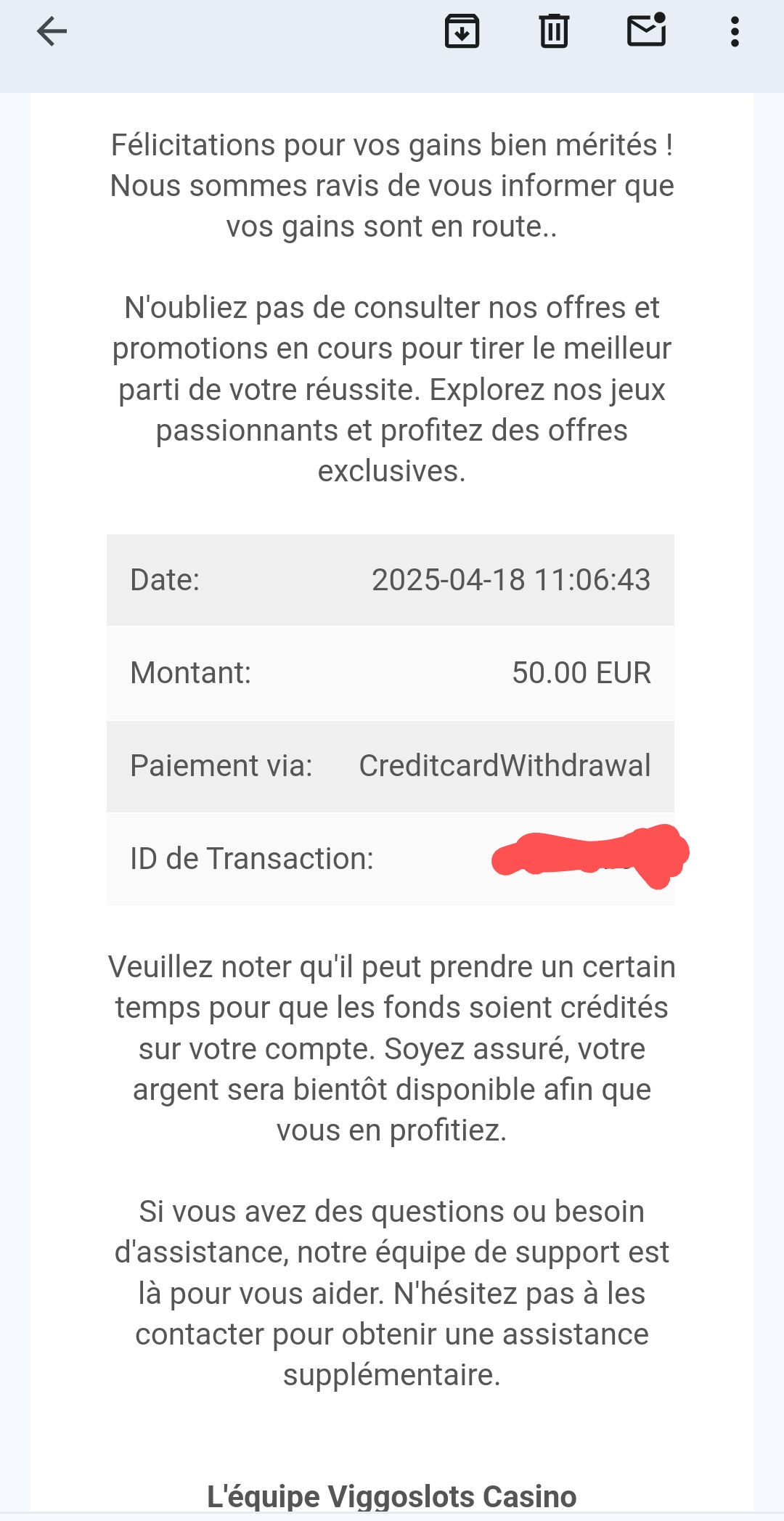Archive this email
Image resolution: width=784 pixels, height=1521 pixels.
pyautogui.click(x=462, y=32)
